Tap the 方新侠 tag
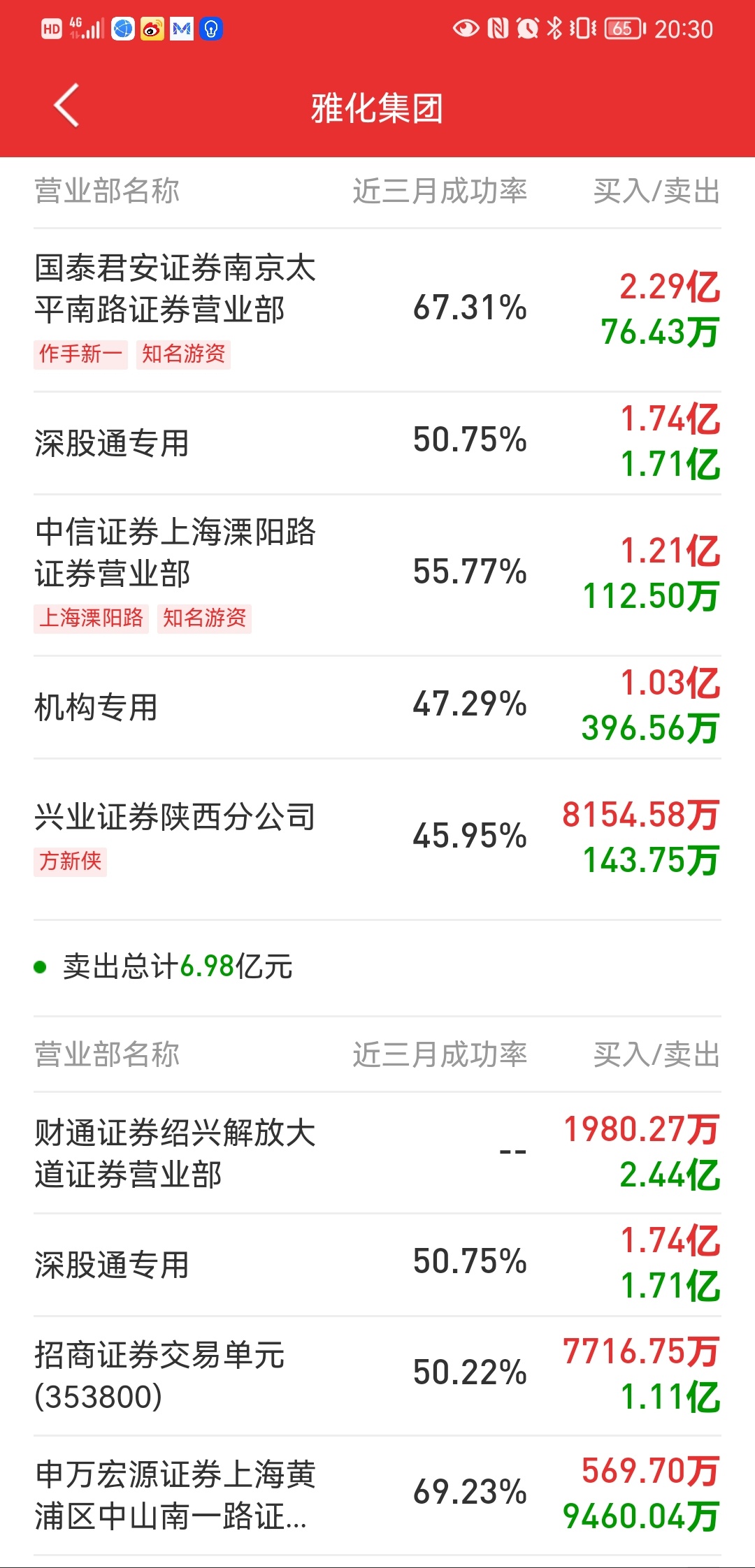 70,862
